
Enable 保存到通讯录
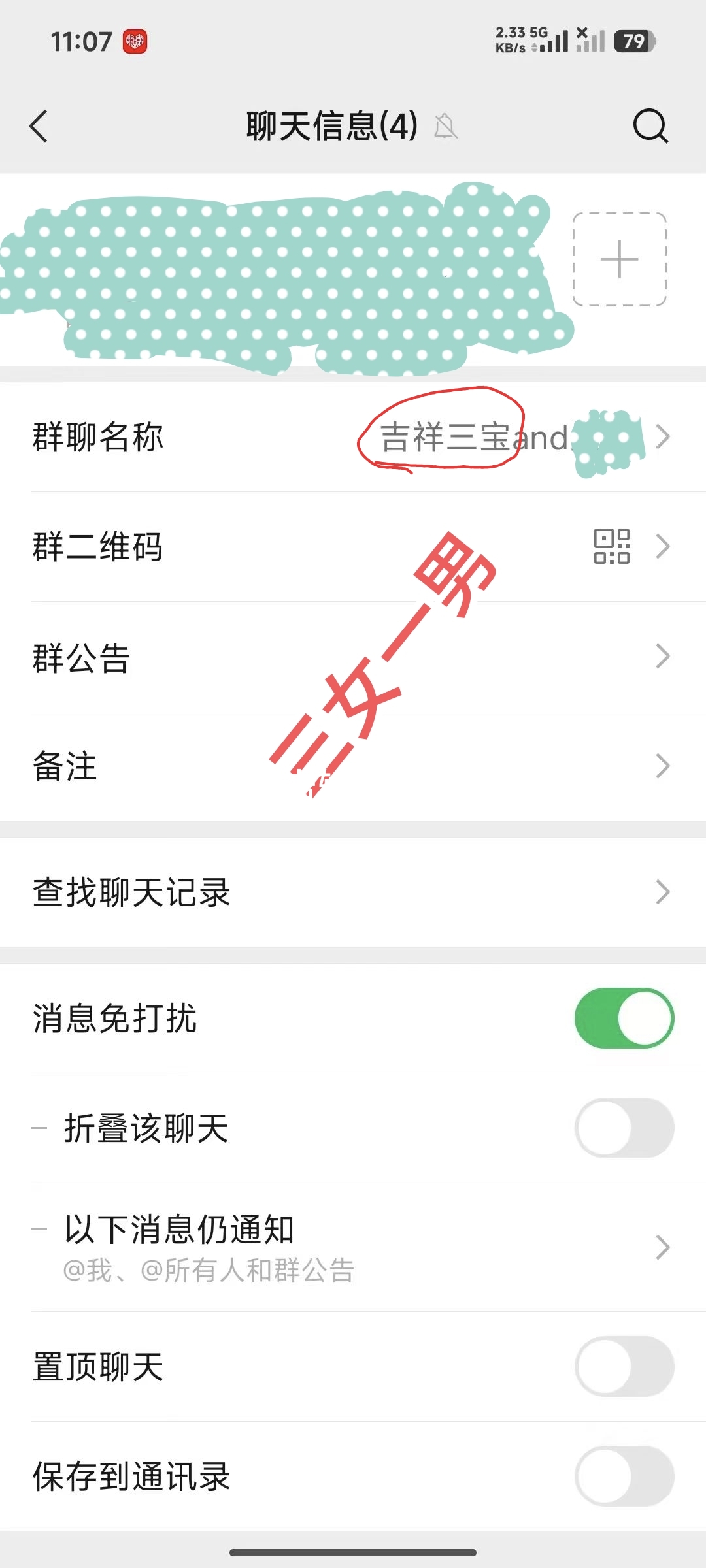pyautogui.click(x=624, y=1476)
